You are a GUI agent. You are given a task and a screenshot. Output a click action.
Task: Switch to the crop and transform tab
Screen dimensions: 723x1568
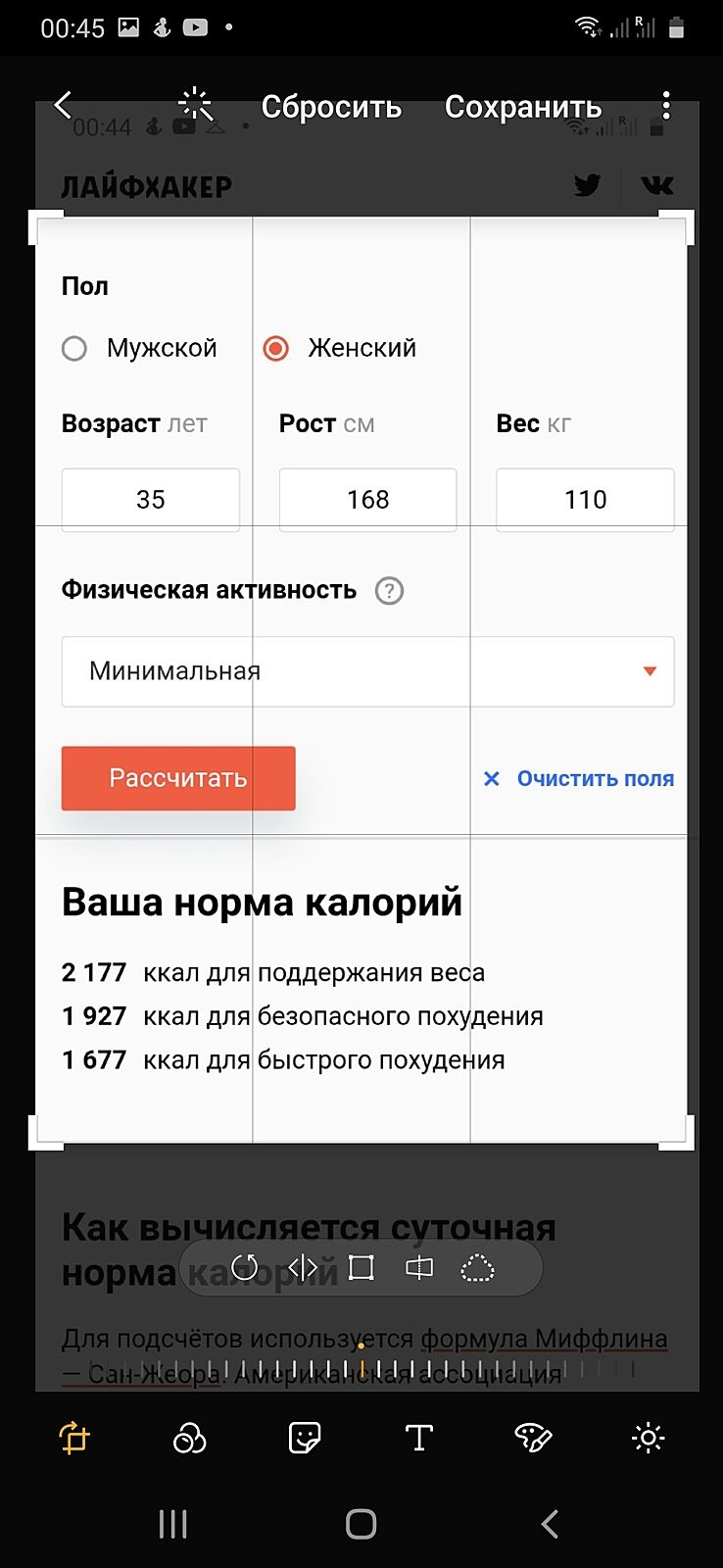[74, 1438]
